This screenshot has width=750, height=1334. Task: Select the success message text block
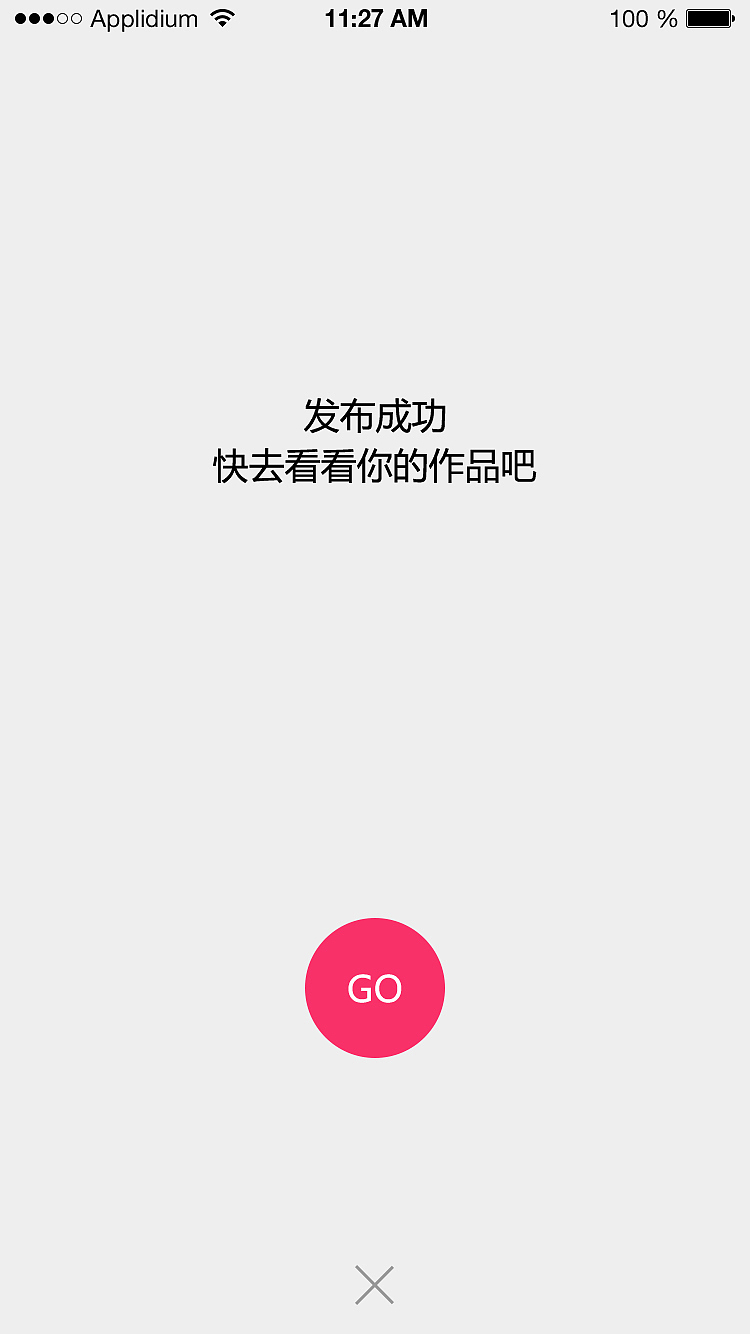374,440
